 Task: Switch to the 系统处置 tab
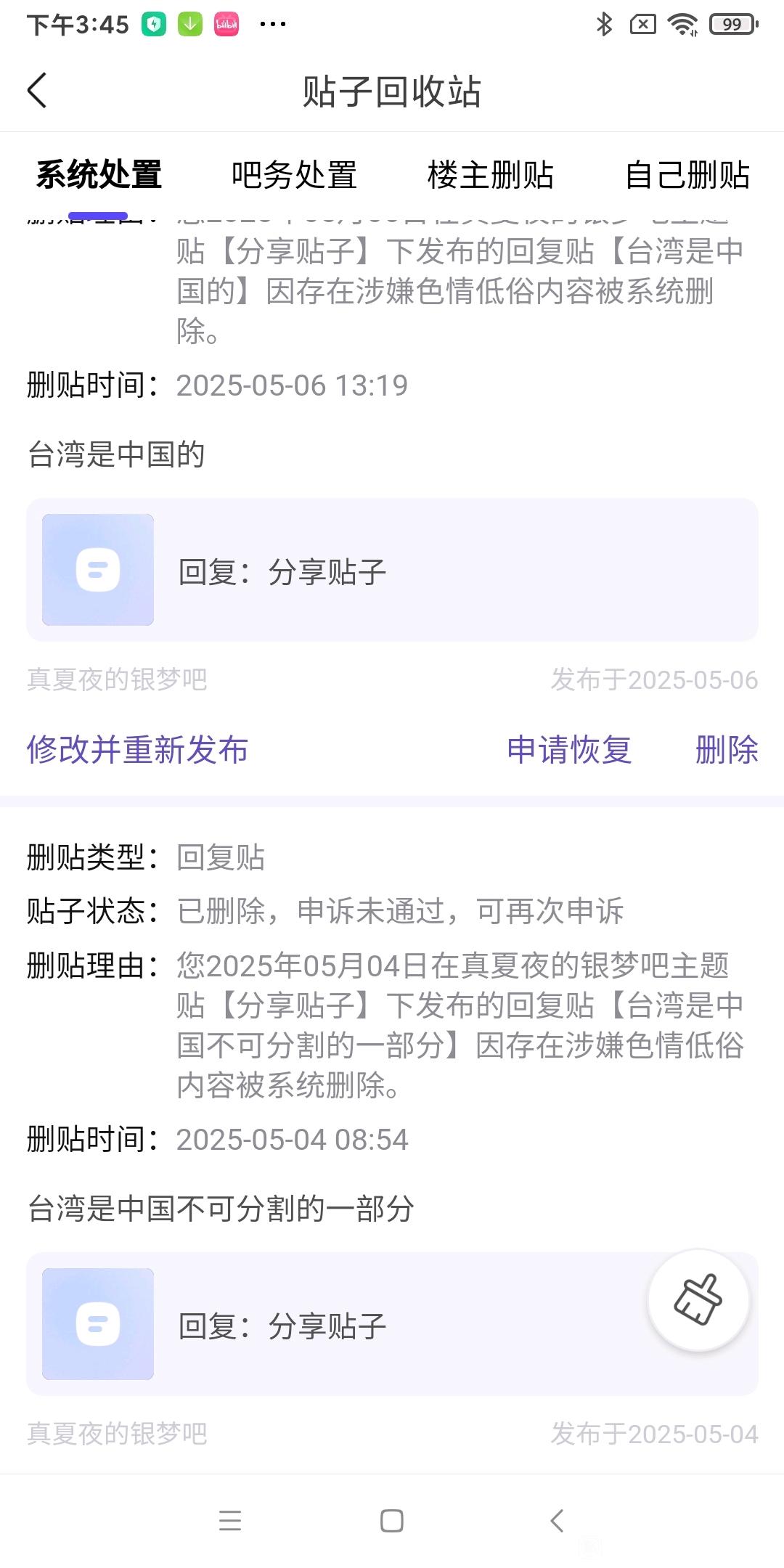point(99,175)
